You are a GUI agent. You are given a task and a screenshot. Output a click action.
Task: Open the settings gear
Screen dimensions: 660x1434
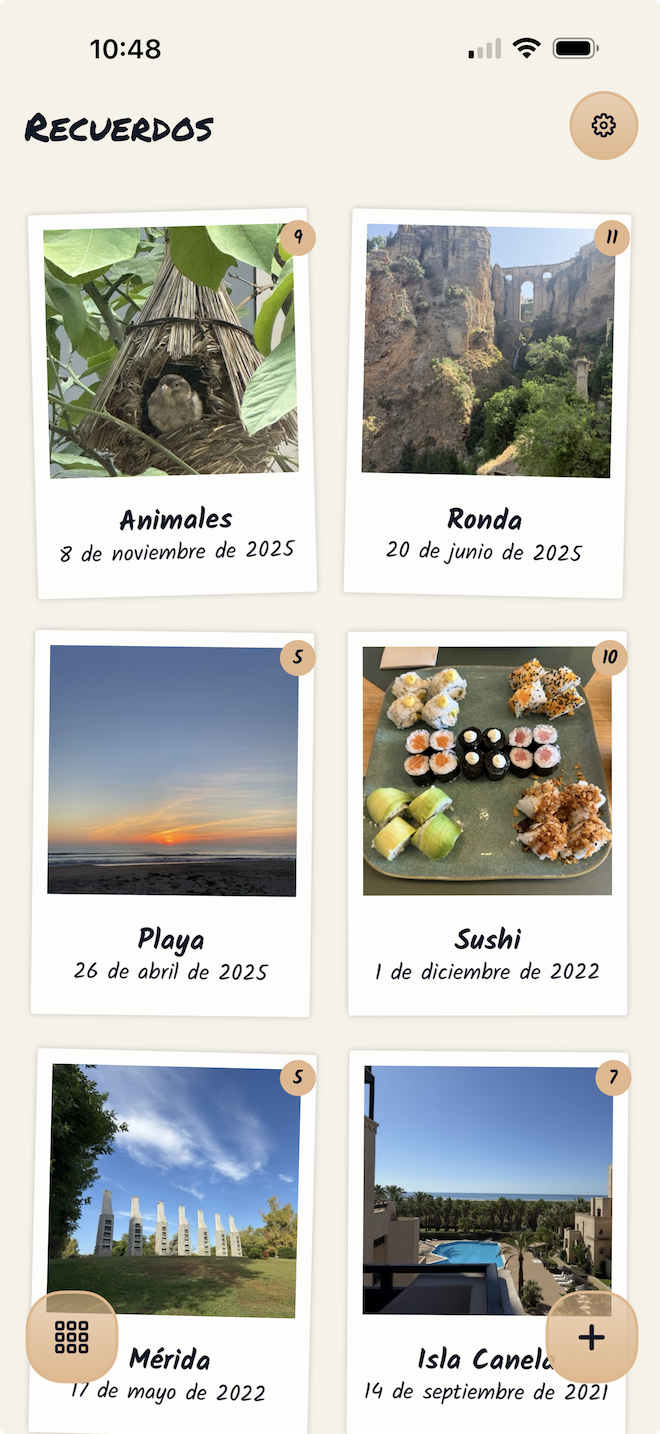pos(603,125)
